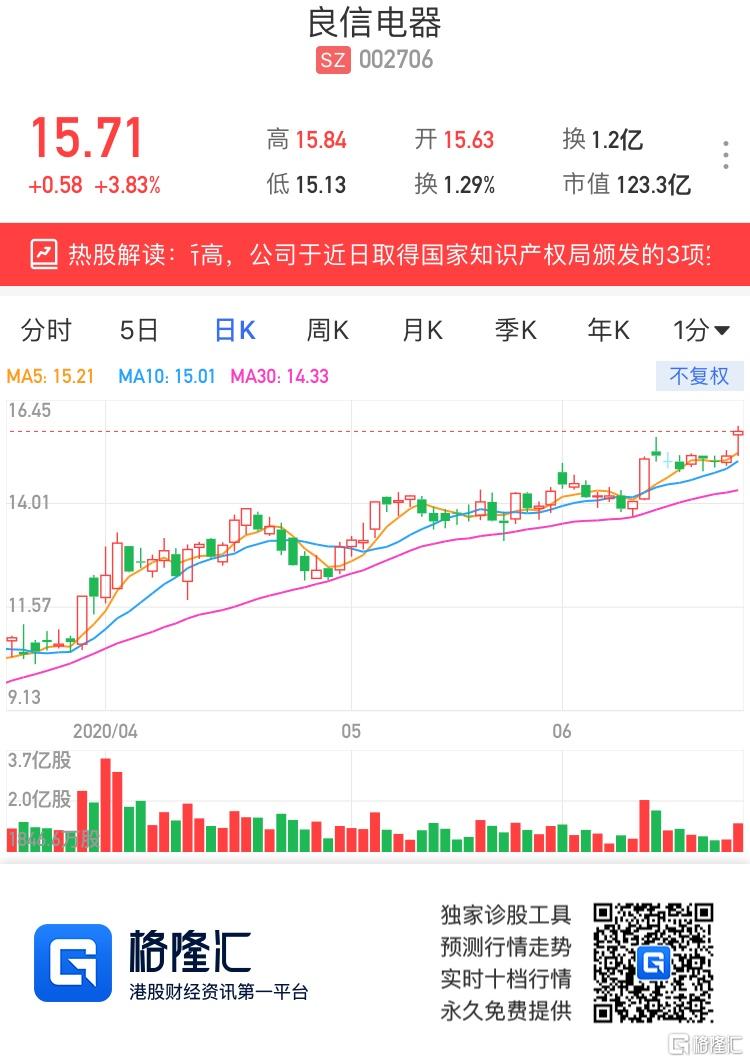Show the 日K daily candlestick chart
This screenshot has width=750, height=1062.
pos(235,330)
